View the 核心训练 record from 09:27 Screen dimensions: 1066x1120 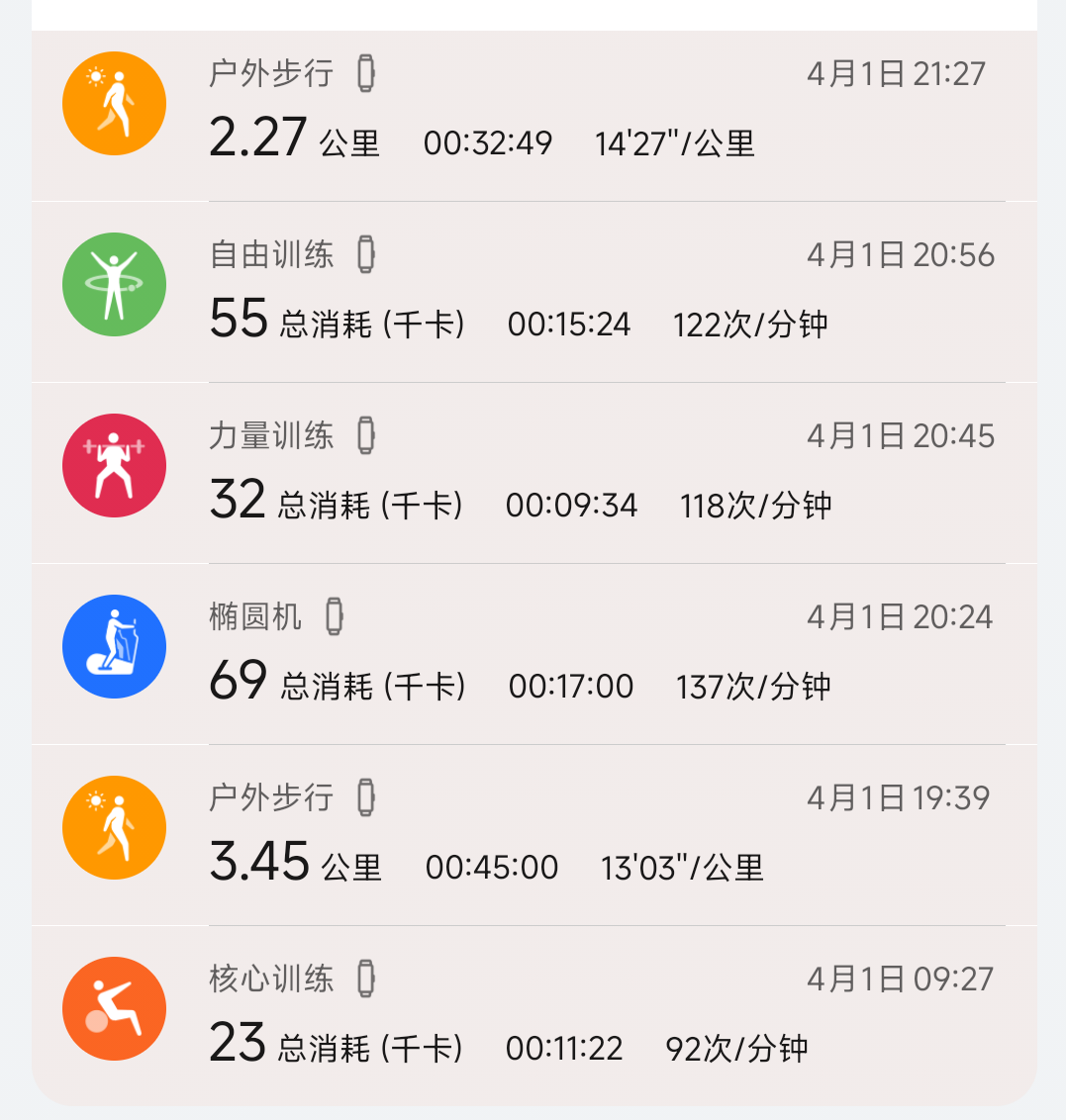click(534, 1014)
